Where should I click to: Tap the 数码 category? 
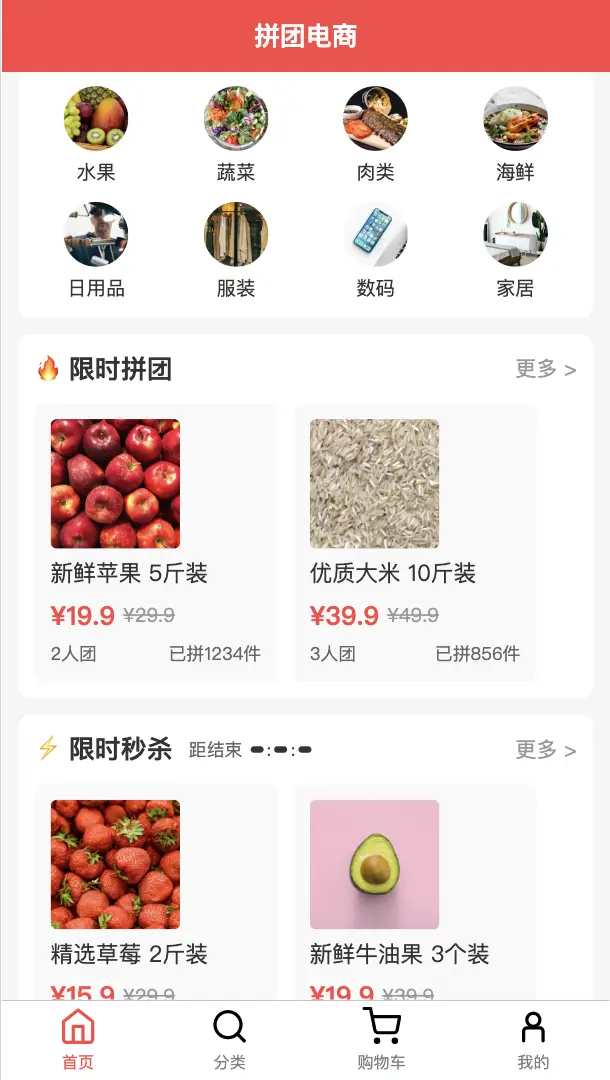coord(376,250)
